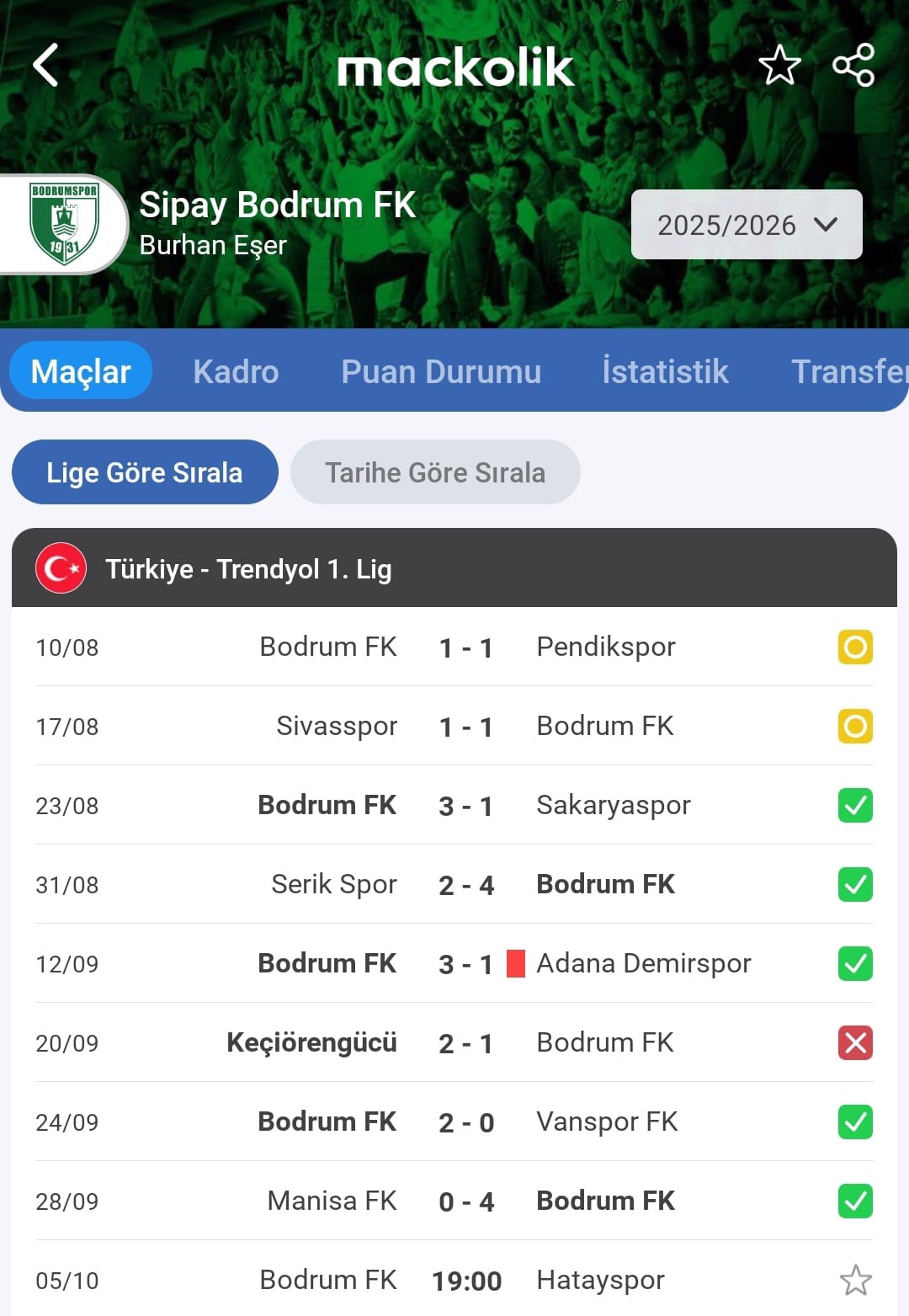Viewport: 909px width, 1316px height.
Task: Select the Transfer tab
Action: (848, 371)
